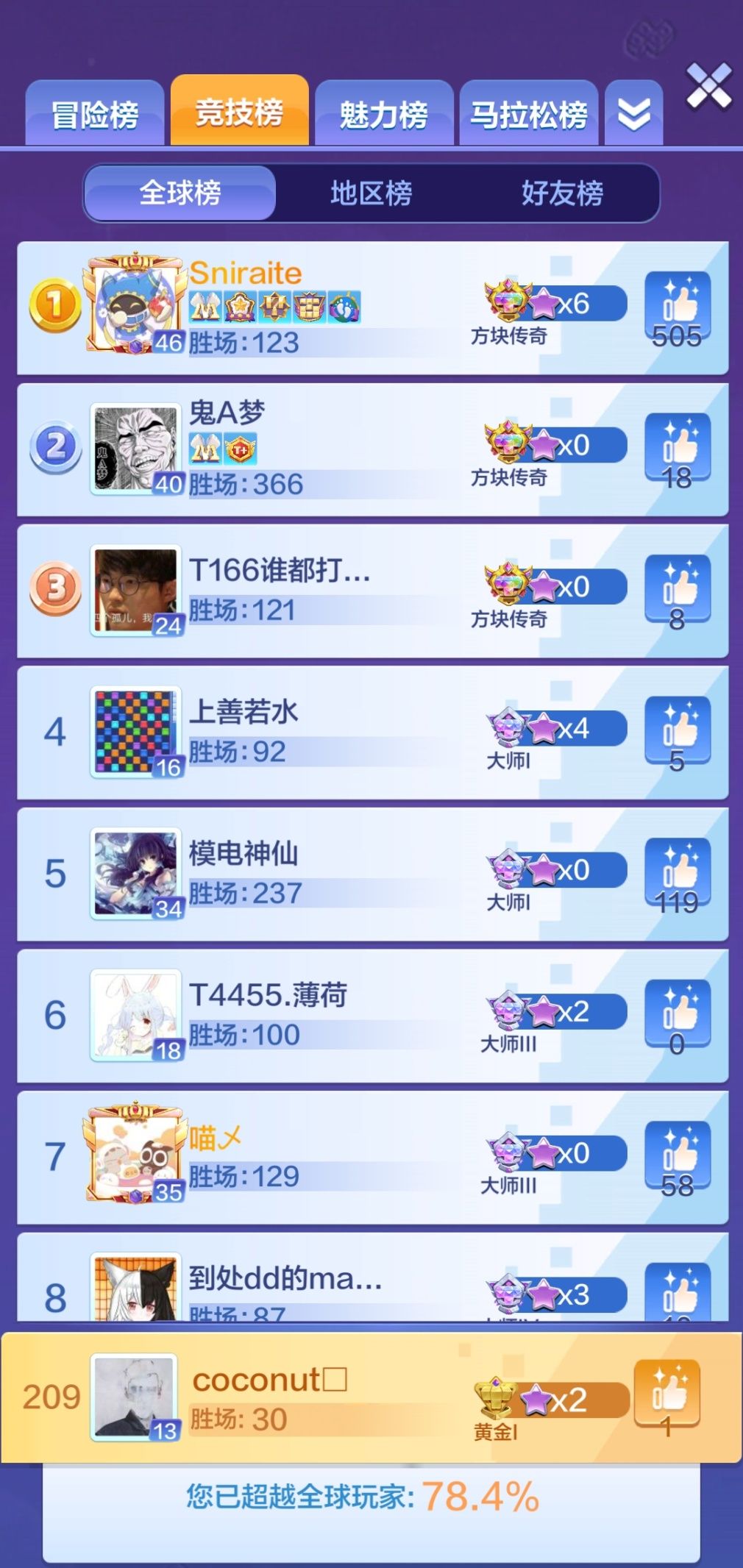Close the leaderboard window
This screenshot has height=1568, width=743.
pyautogui.click(x=708, y=86)
